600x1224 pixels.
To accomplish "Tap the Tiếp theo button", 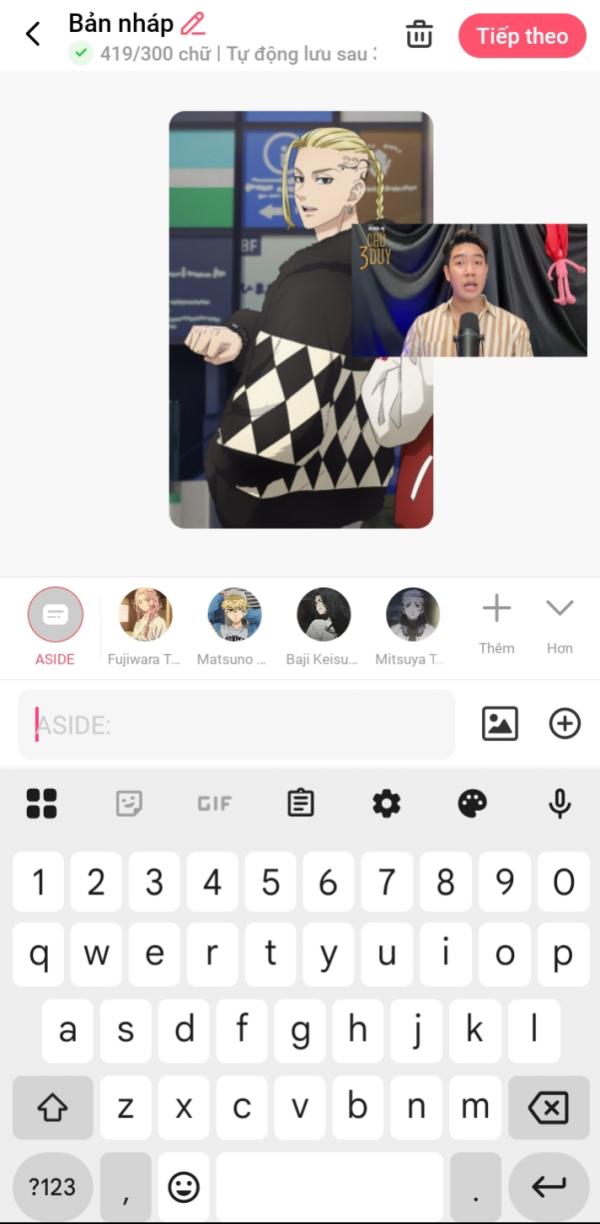I will coord(522,36).
